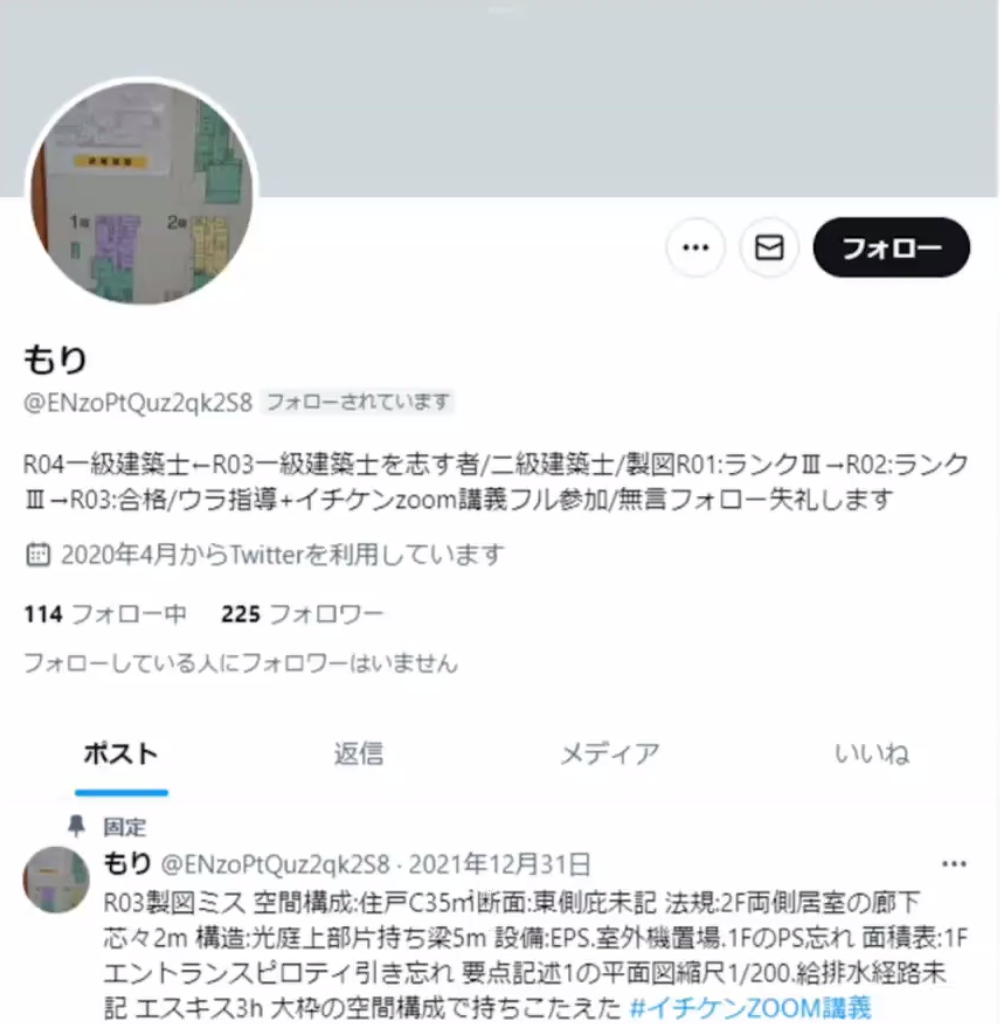Open the pinned post dated 2021年12月31日
Screen dimensions: 1000x1024
pyautogui.click(x=500, y=864)
